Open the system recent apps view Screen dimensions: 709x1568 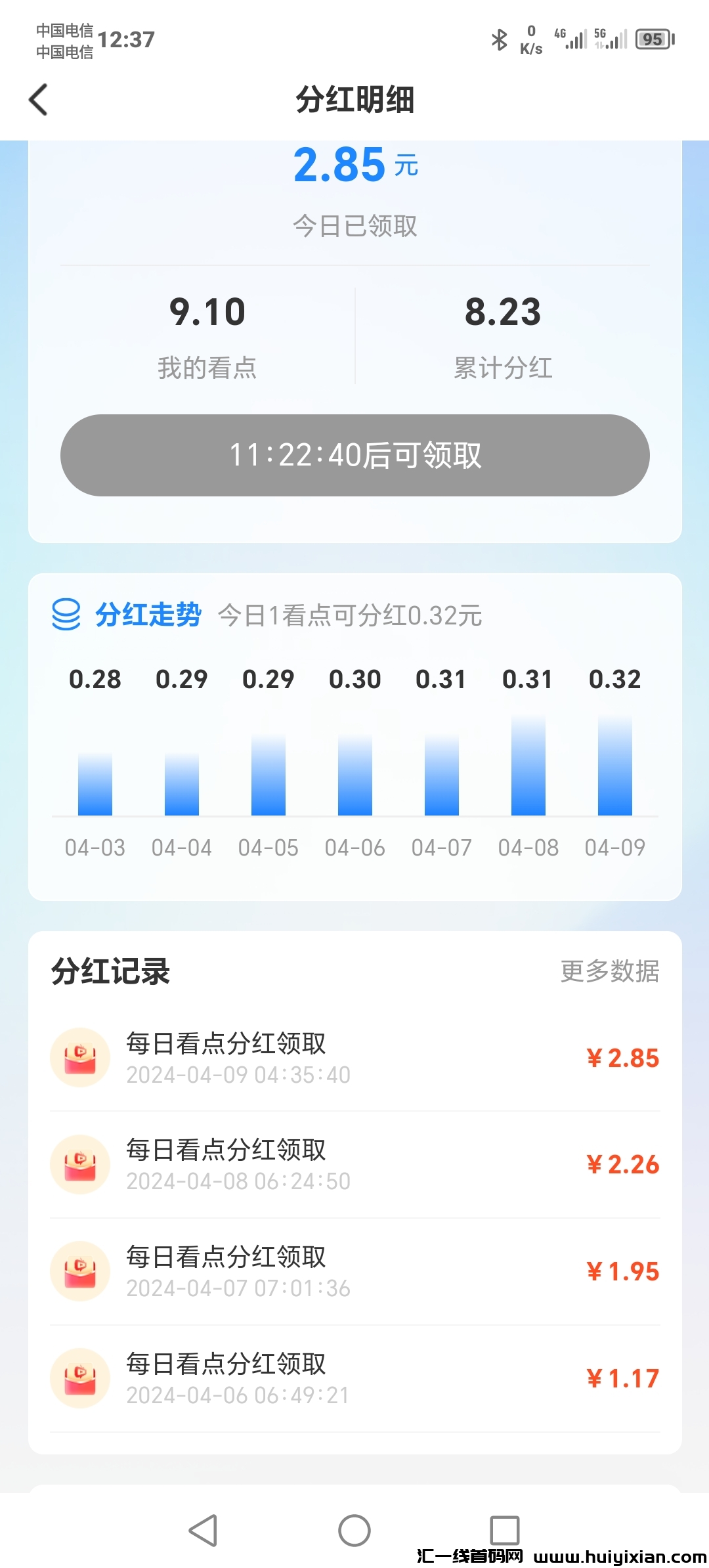tap(504, 1531)
